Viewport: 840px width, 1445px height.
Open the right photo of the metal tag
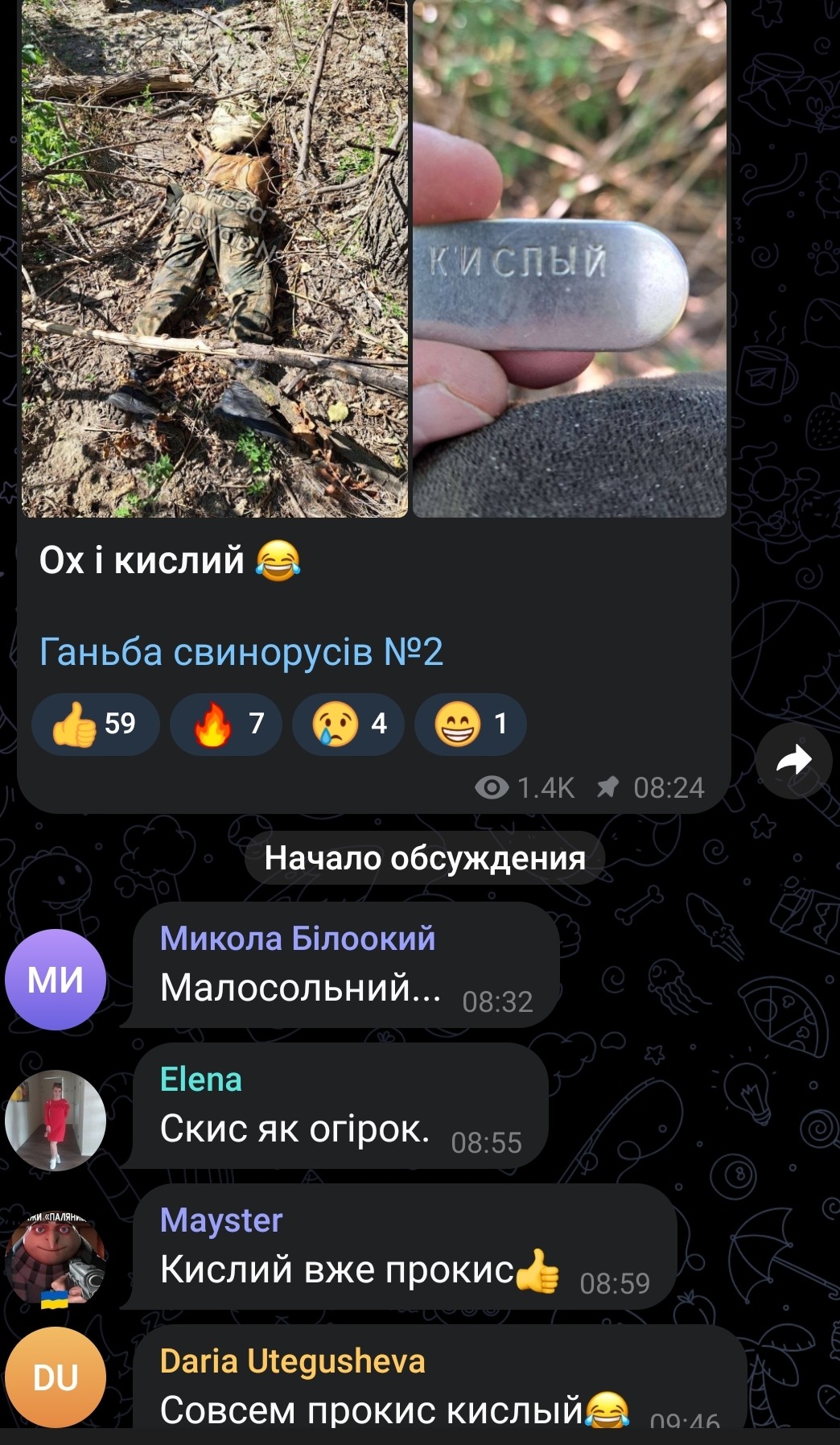(570, 258)
